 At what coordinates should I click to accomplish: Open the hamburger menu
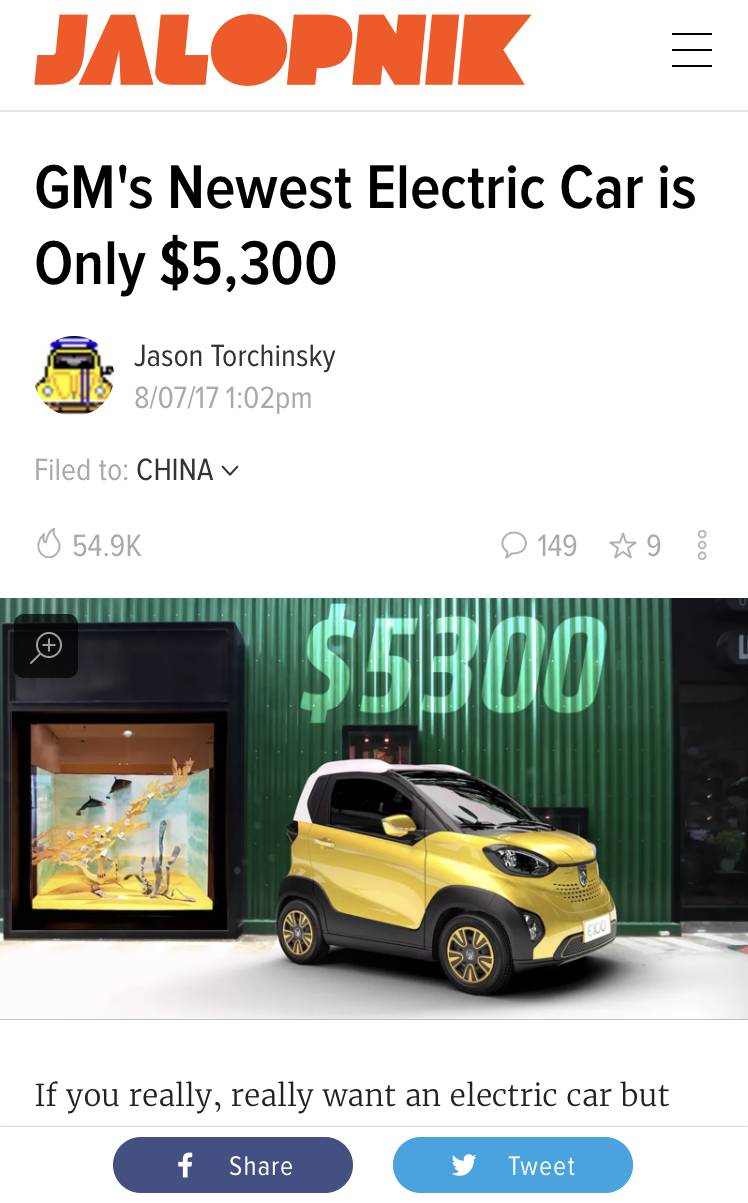pos(691,50)
